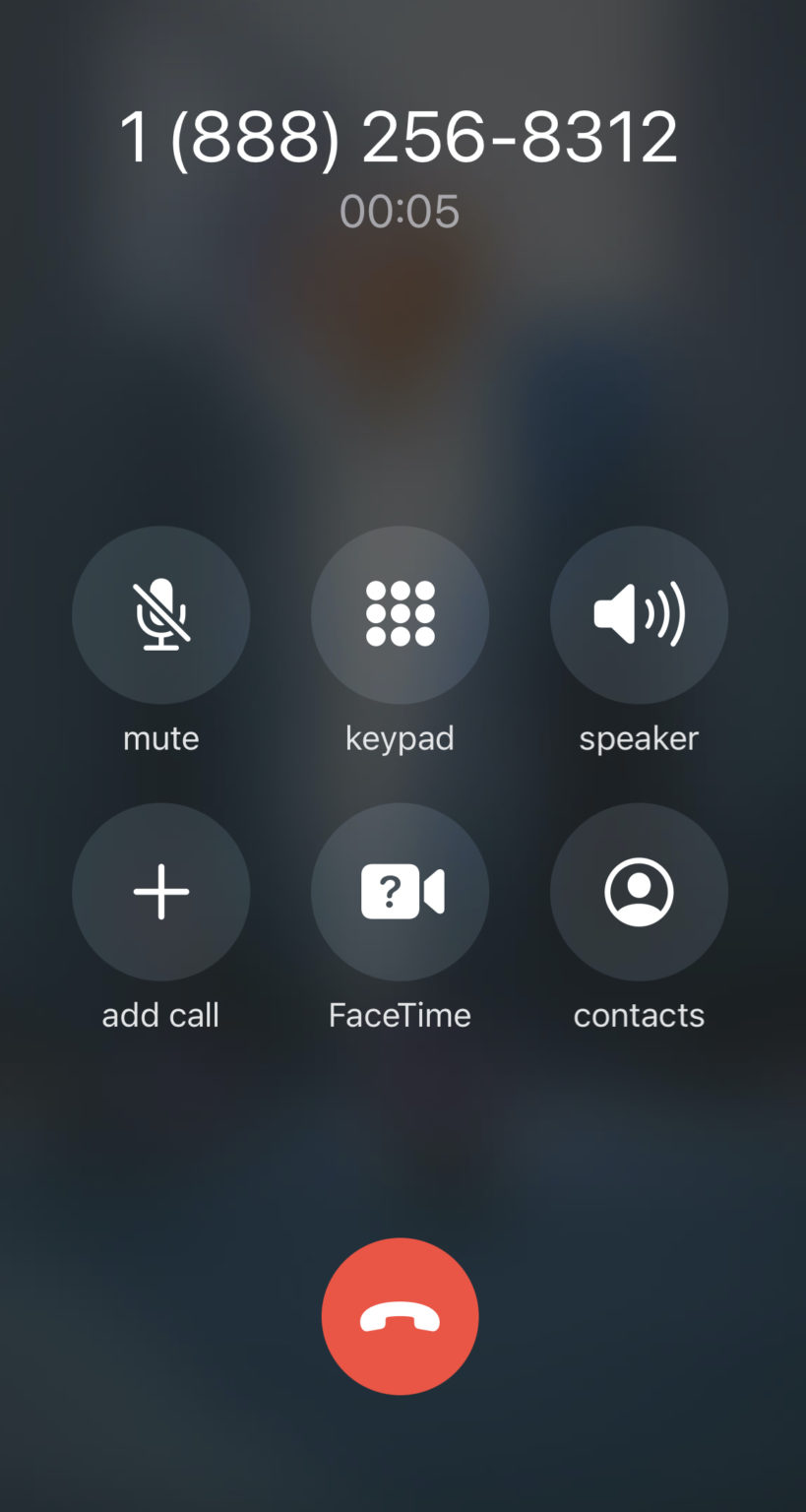
Task: Tap add call to start another call
Action: point(160,891)
